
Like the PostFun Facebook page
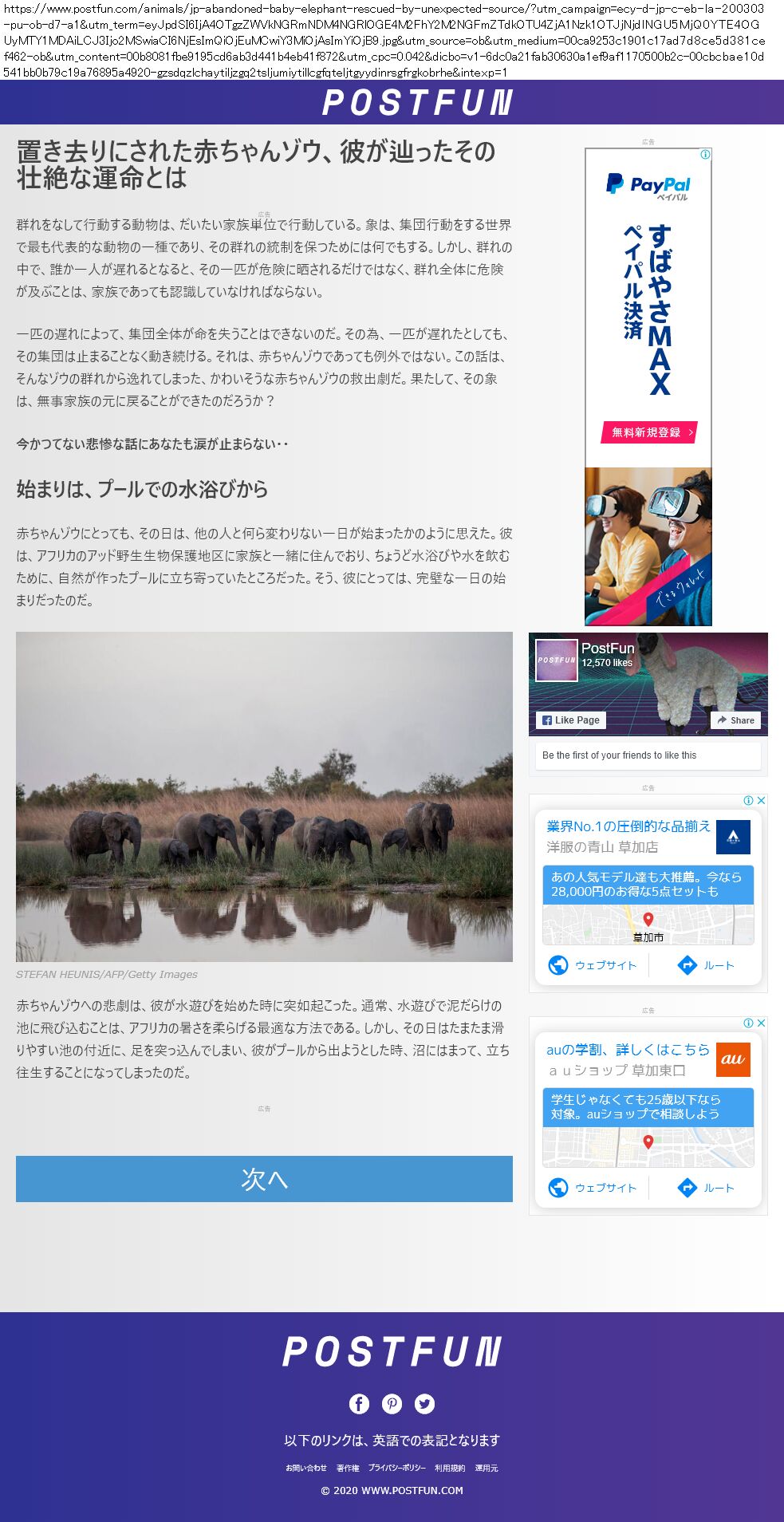coord(570,720)
